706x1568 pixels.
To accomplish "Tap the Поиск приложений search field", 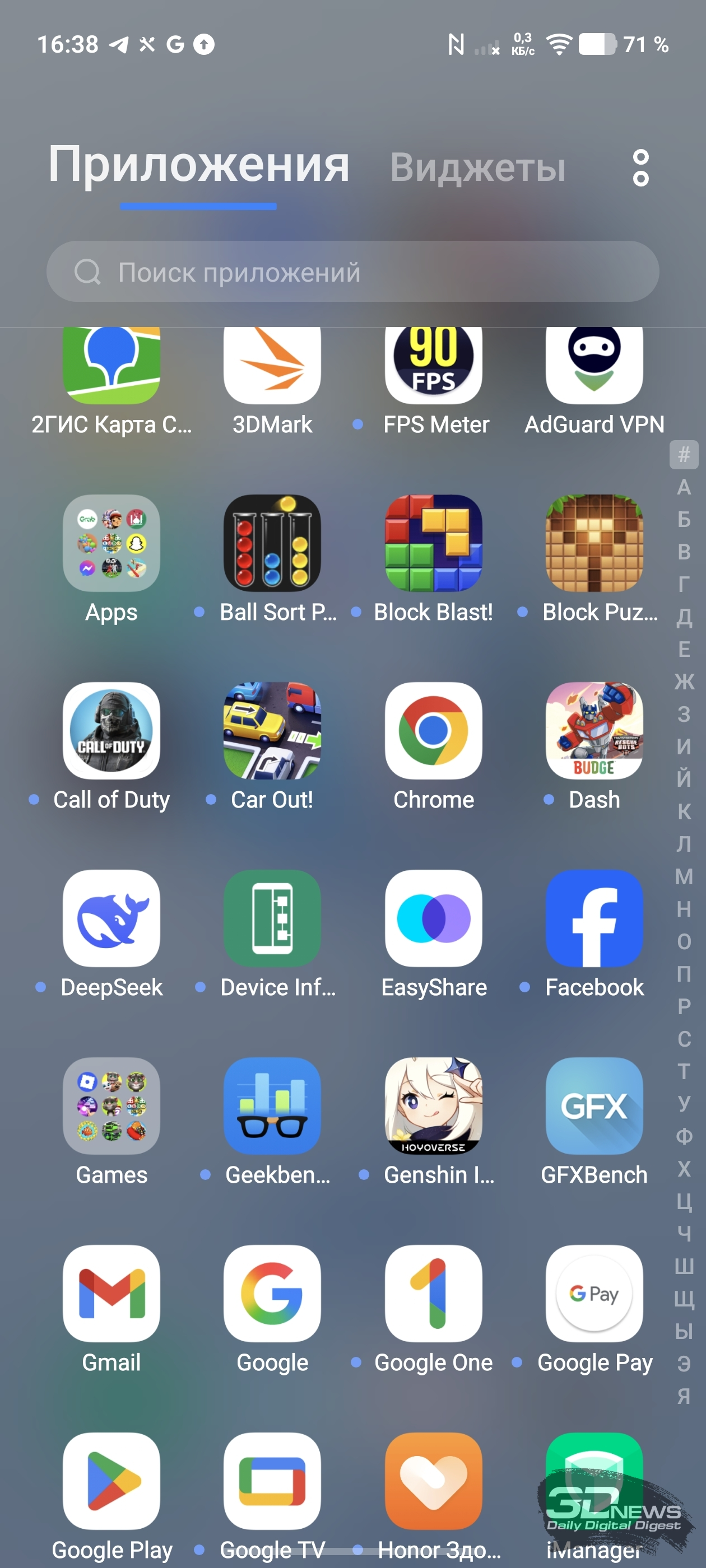I will click(x=352, y=272).
